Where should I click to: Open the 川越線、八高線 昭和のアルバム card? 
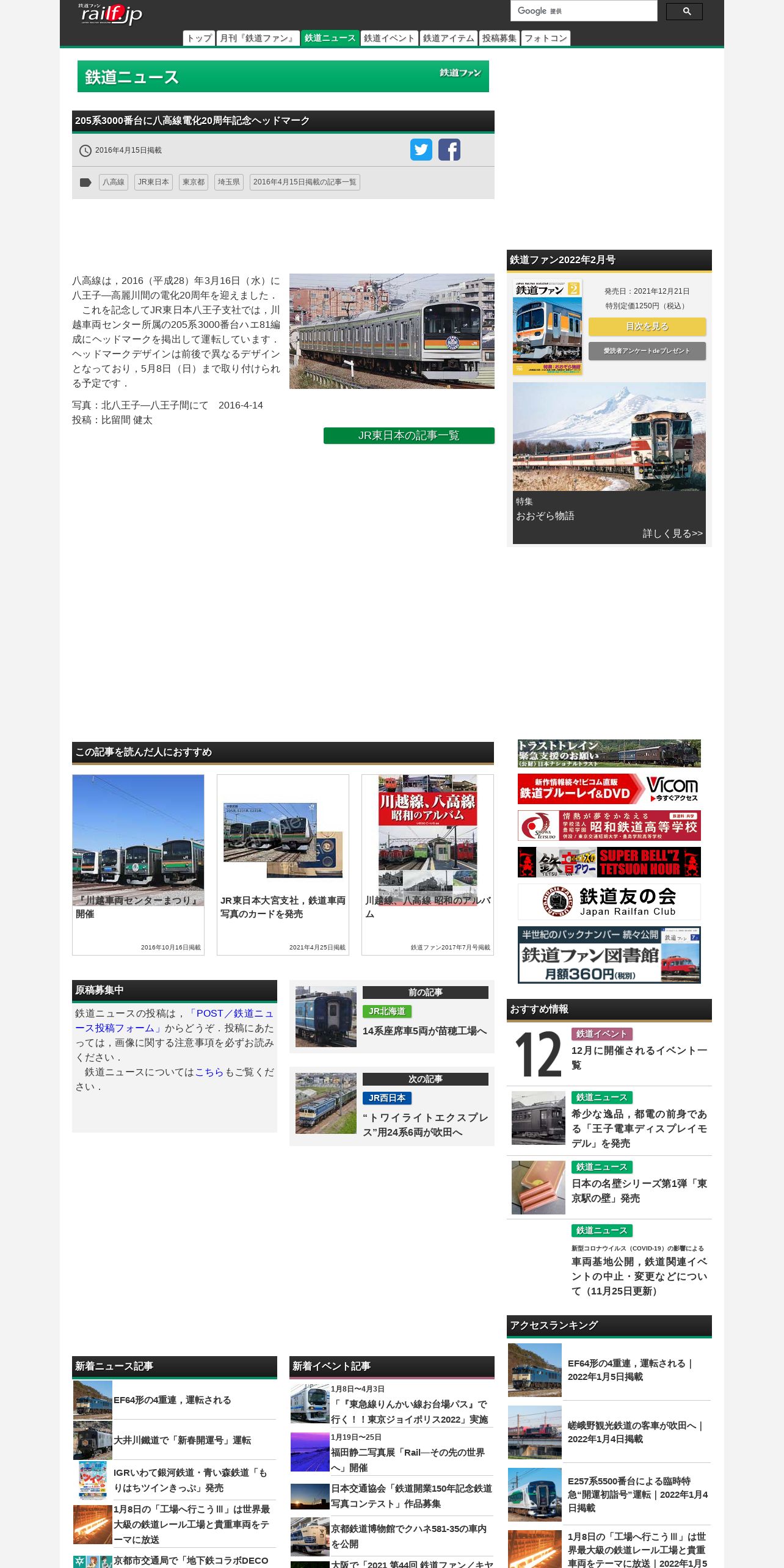point(427,864)
